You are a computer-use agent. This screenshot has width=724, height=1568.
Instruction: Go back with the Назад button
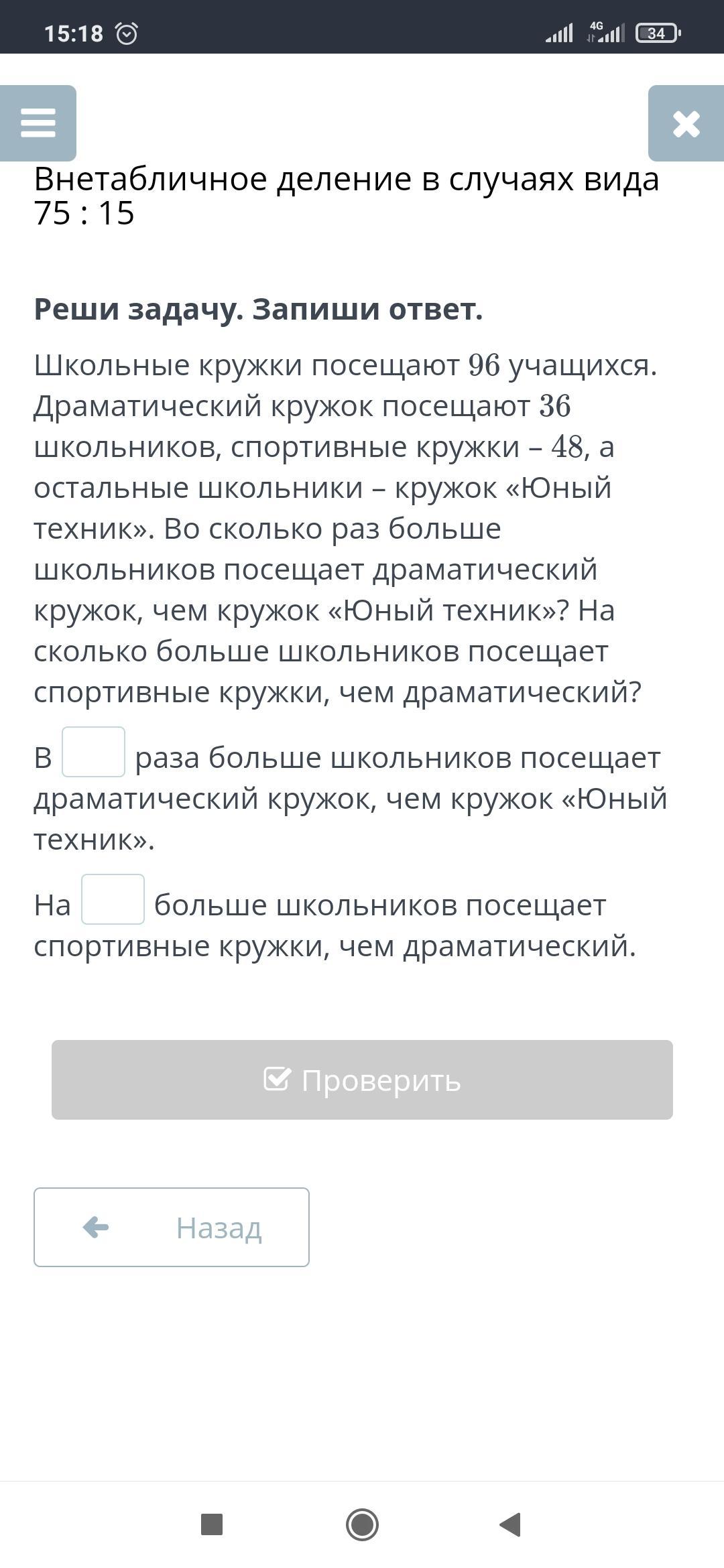click(x=172, y=1227)
